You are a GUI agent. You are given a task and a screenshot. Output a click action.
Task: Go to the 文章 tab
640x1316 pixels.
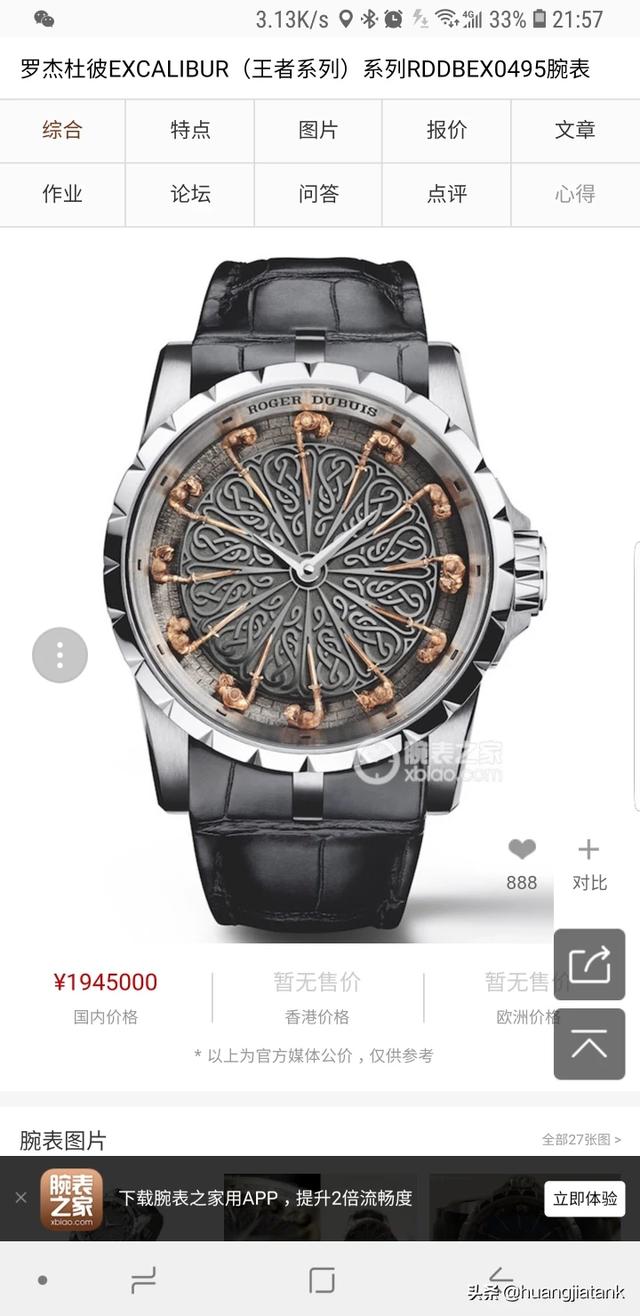(x=575, y=130)
